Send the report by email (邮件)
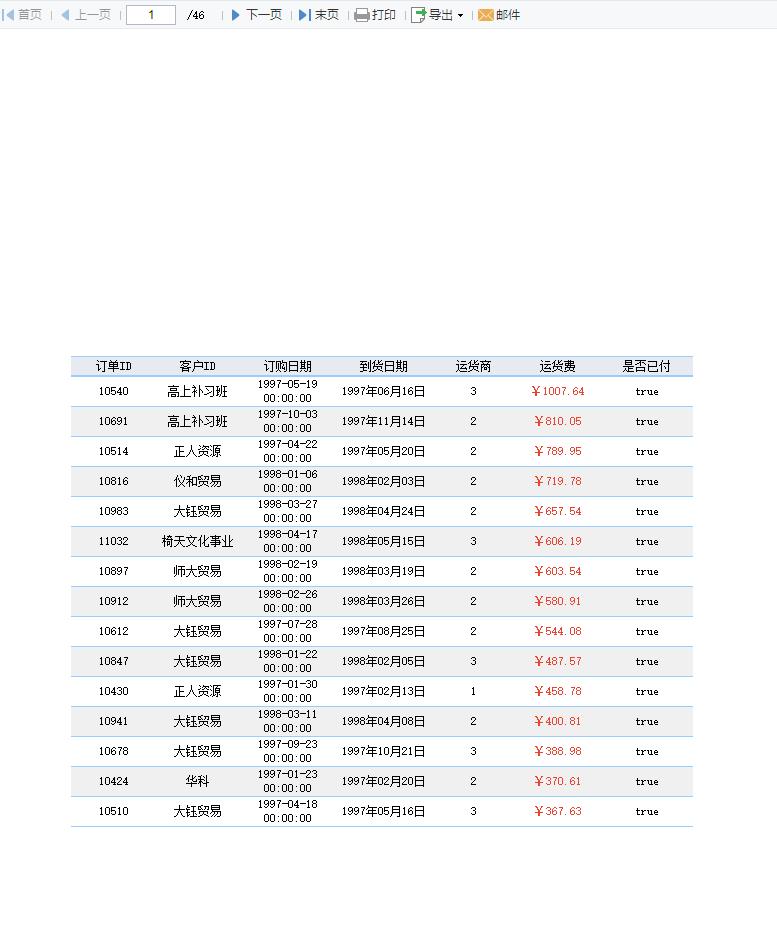This screenshot has width=777, height=931. click(x=499, y=15)
